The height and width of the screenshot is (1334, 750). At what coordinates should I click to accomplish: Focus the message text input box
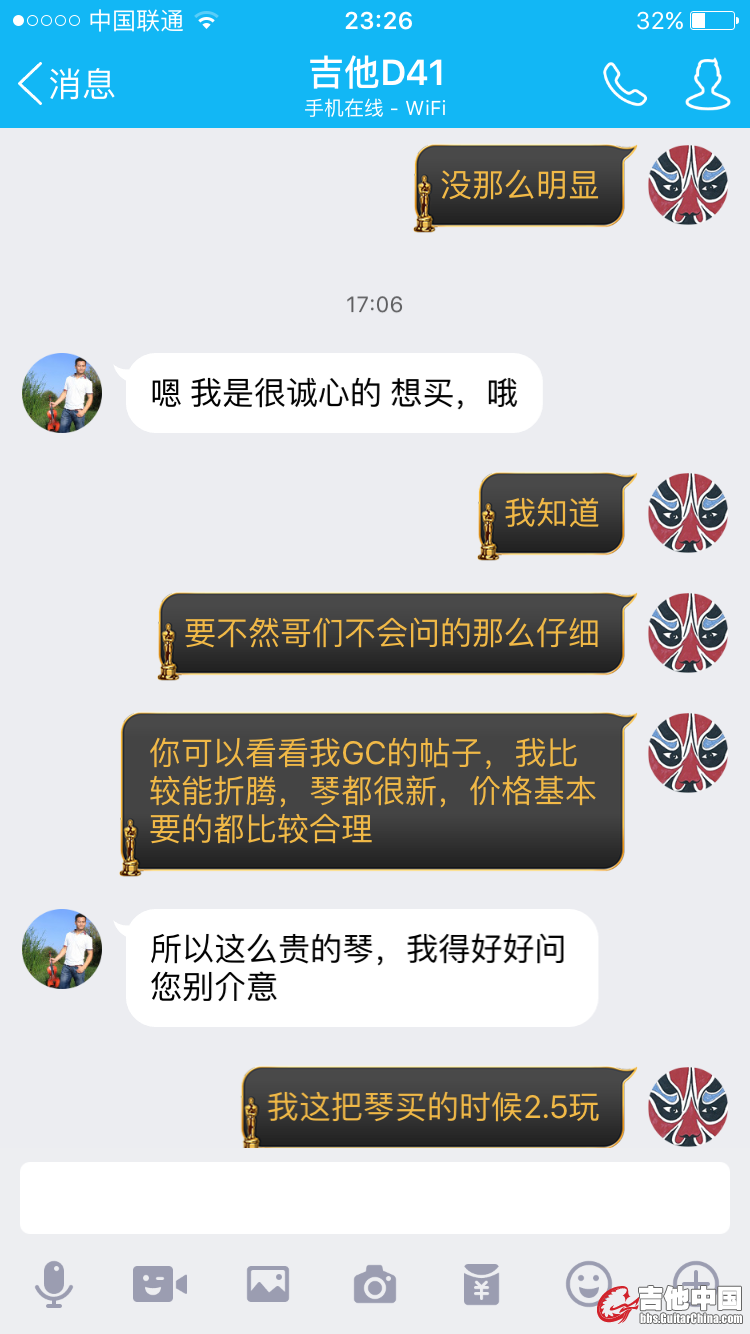(x=375, y=1197)
